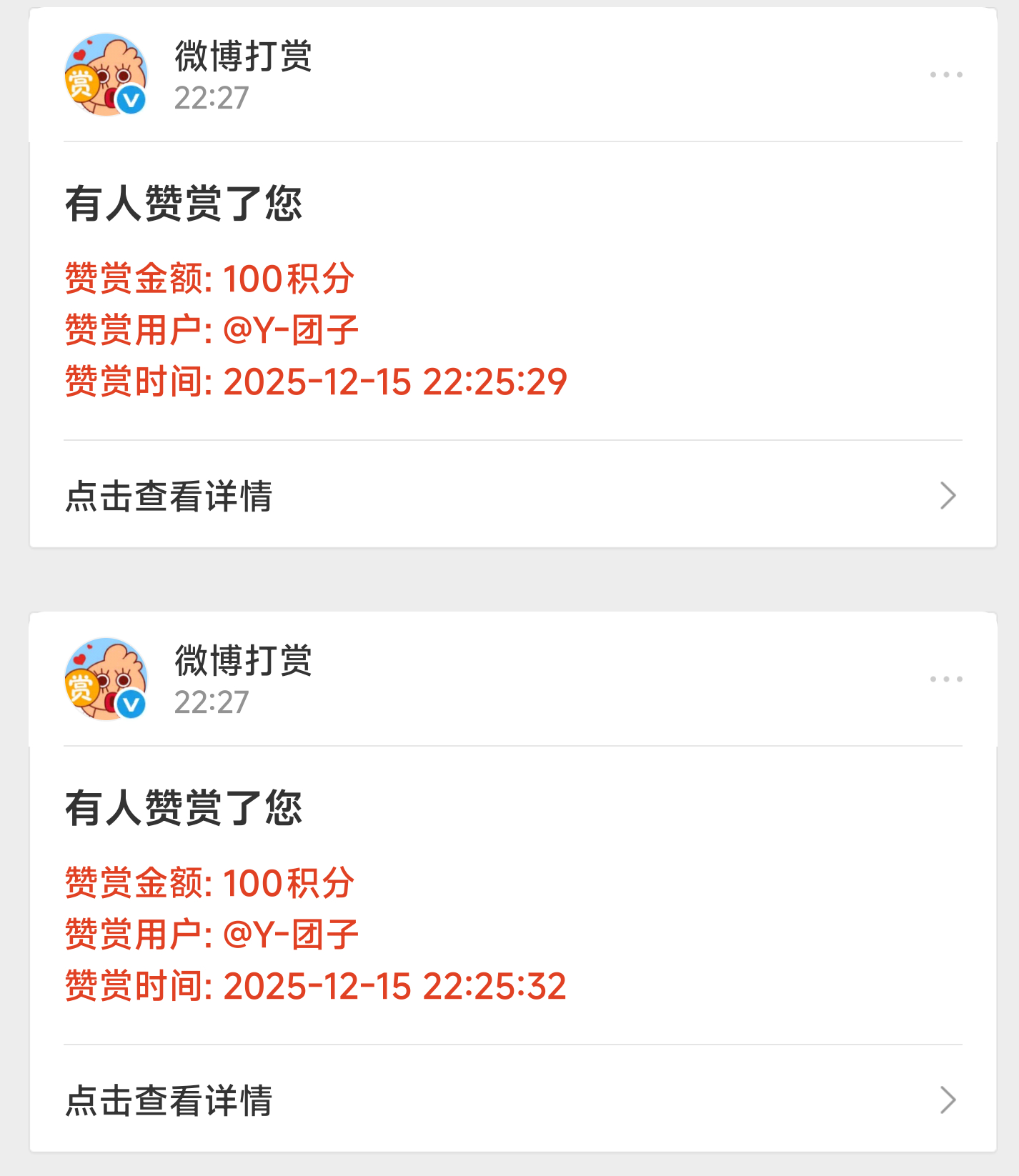The width and height of the screenshot is (1019, 1176).
Task: Open more options on the 22:25:32 reward message
Action: tap(946, 679)
